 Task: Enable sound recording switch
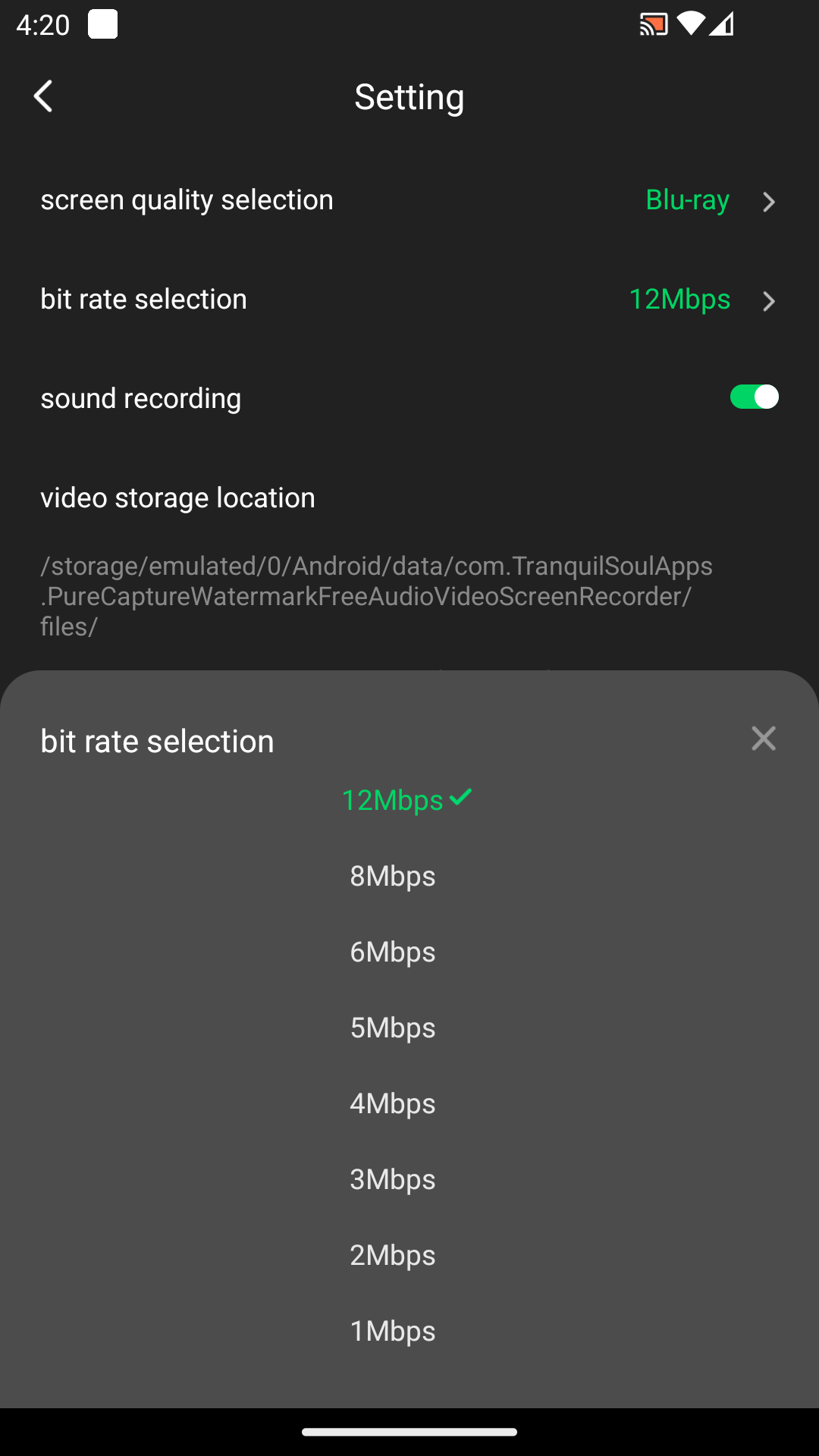tap(754, 396)
